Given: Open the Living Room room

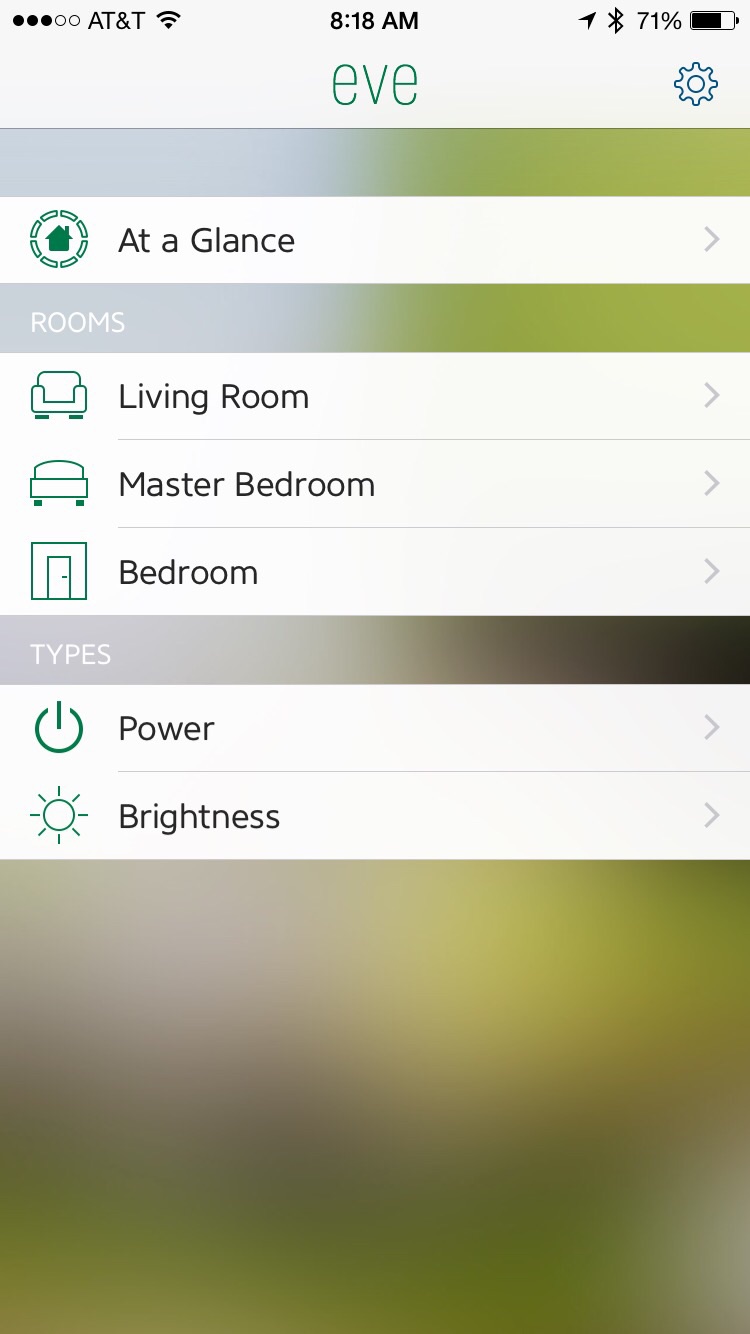Looking at the screenshot, I should 375,397.
